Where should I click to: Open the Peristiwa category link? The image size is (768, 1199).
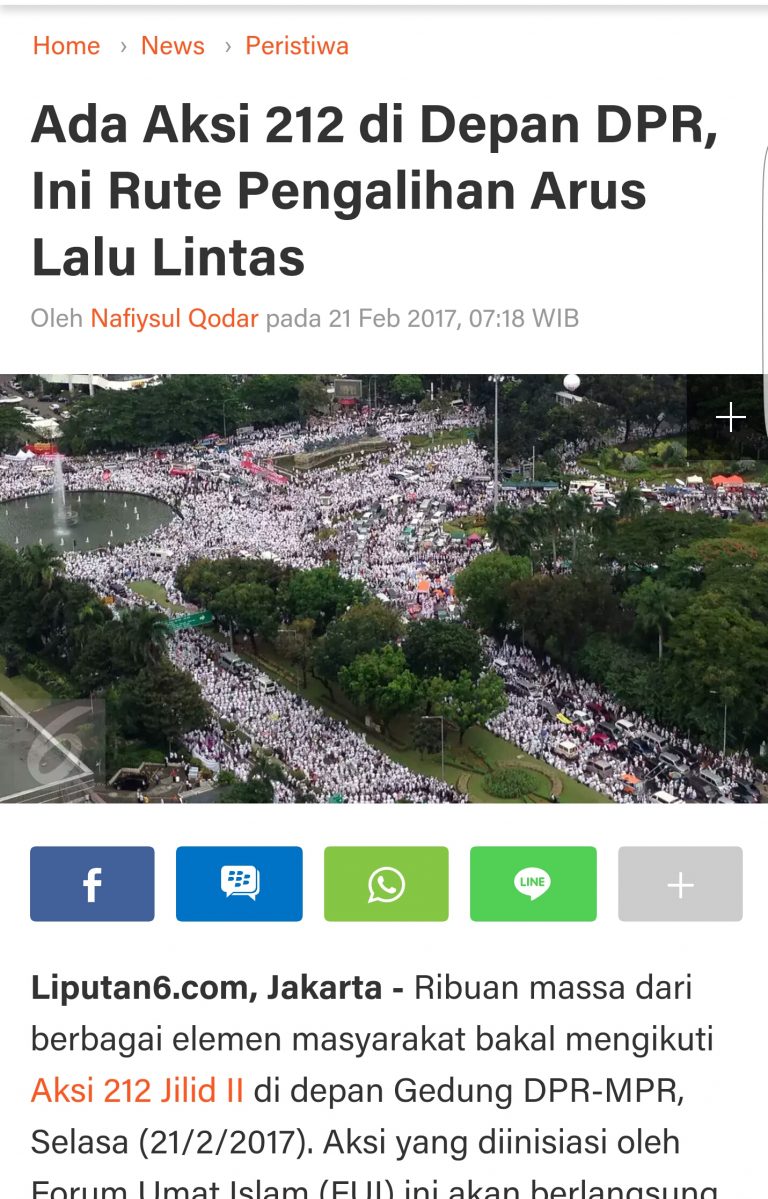[x=297, y=46]
